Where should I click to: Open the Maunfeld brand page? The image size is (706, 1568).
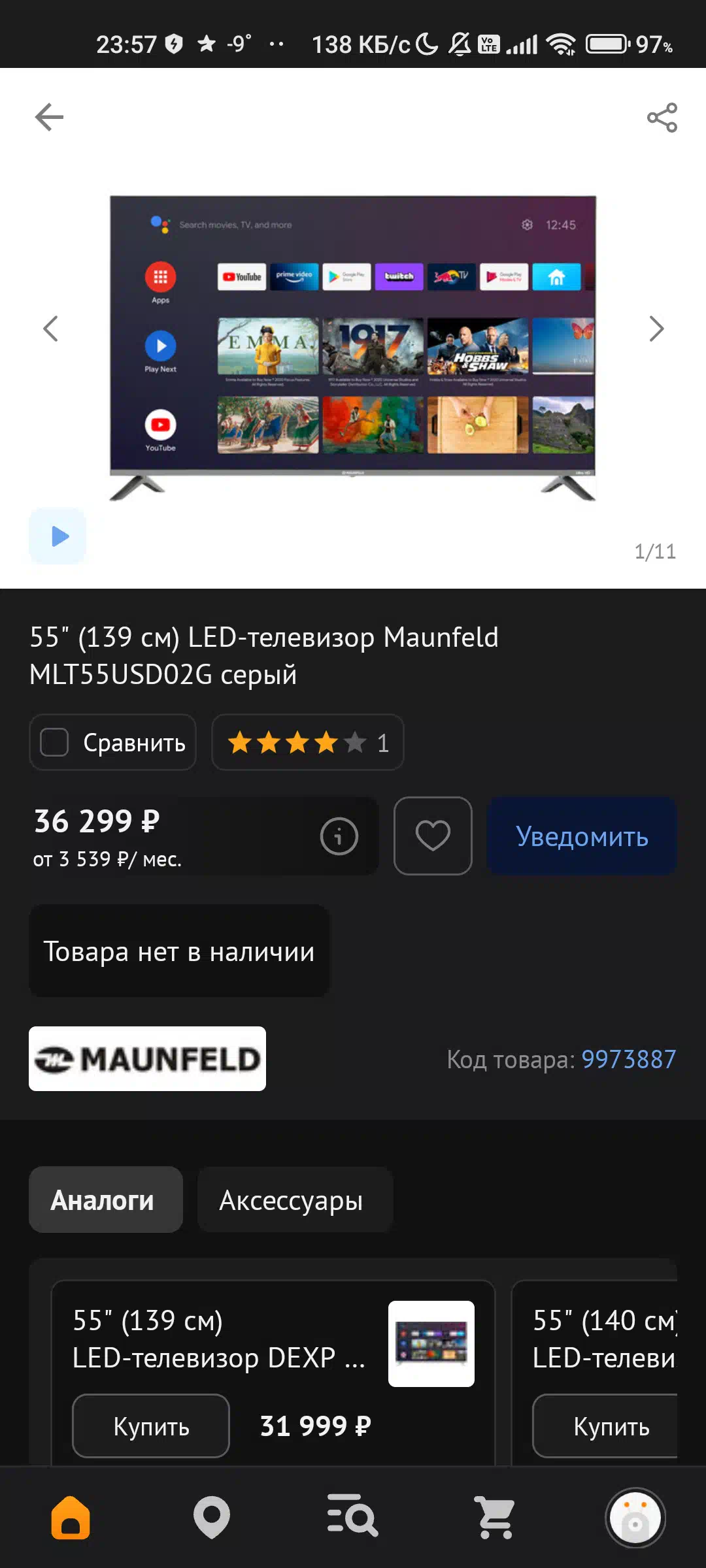[x=147, y=1058]
